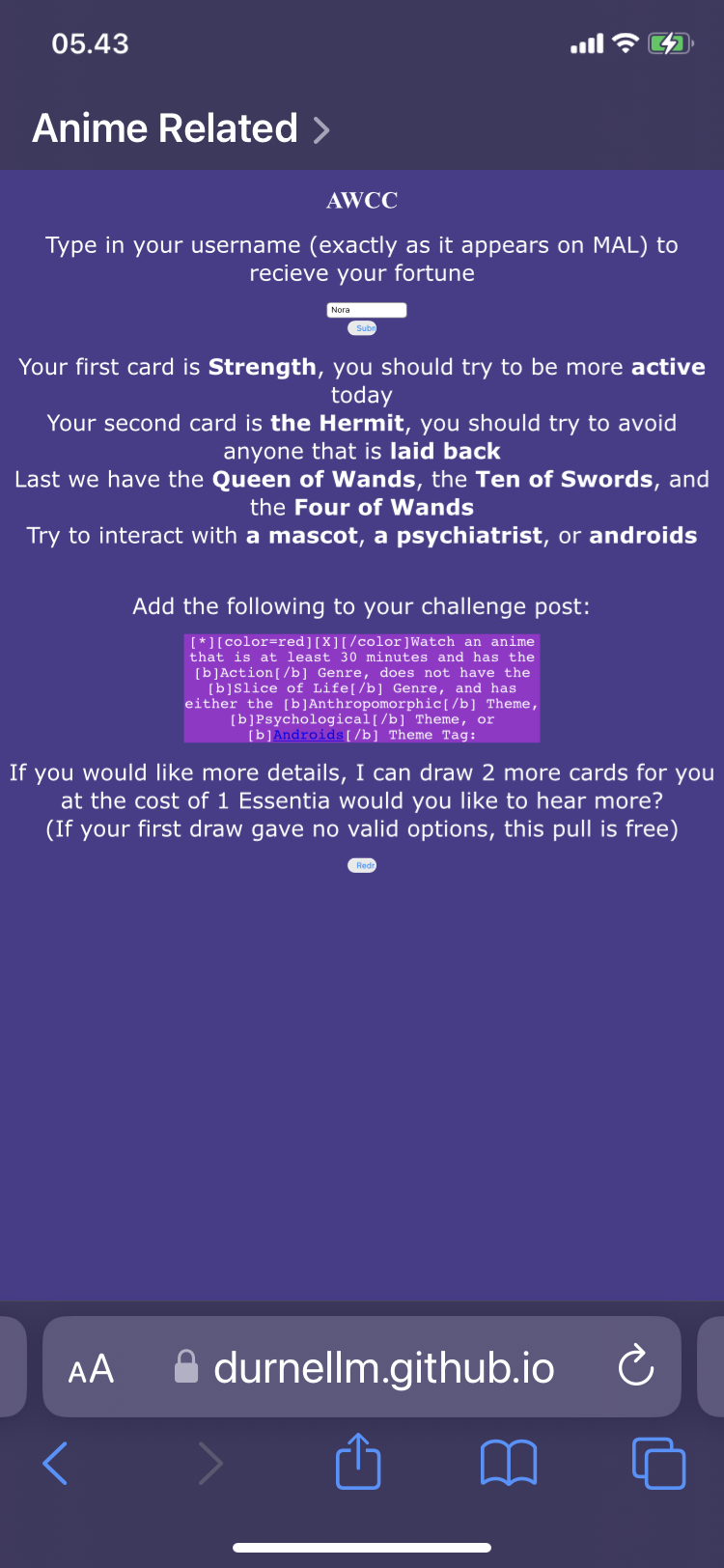Open the Anime Related header link
This screenshot has width=724, height=1568.
pyautogui.click(x=181, y=128)
